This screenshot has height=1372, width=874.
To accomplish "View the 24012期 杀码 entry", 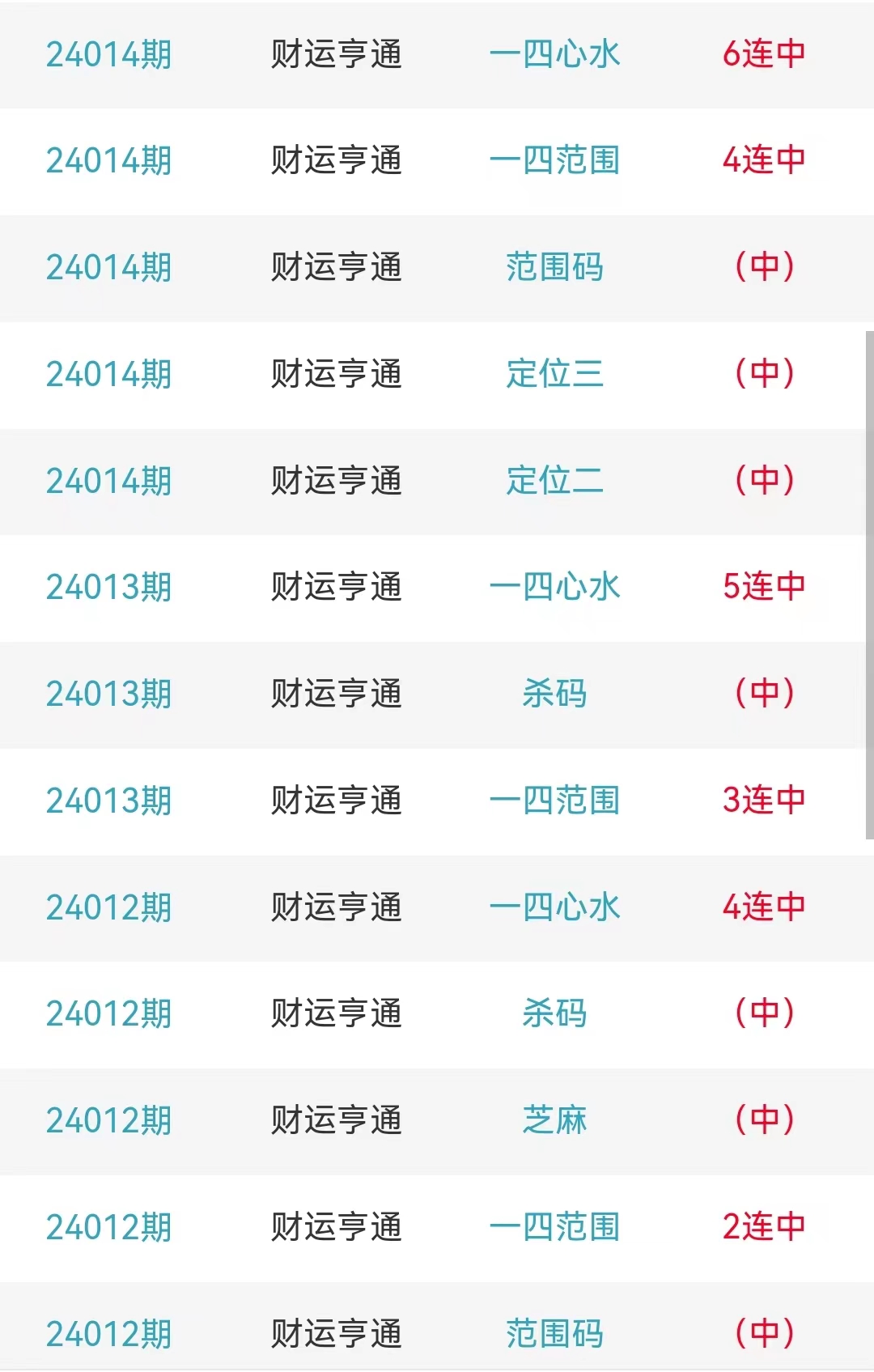I will (555, 1013).
